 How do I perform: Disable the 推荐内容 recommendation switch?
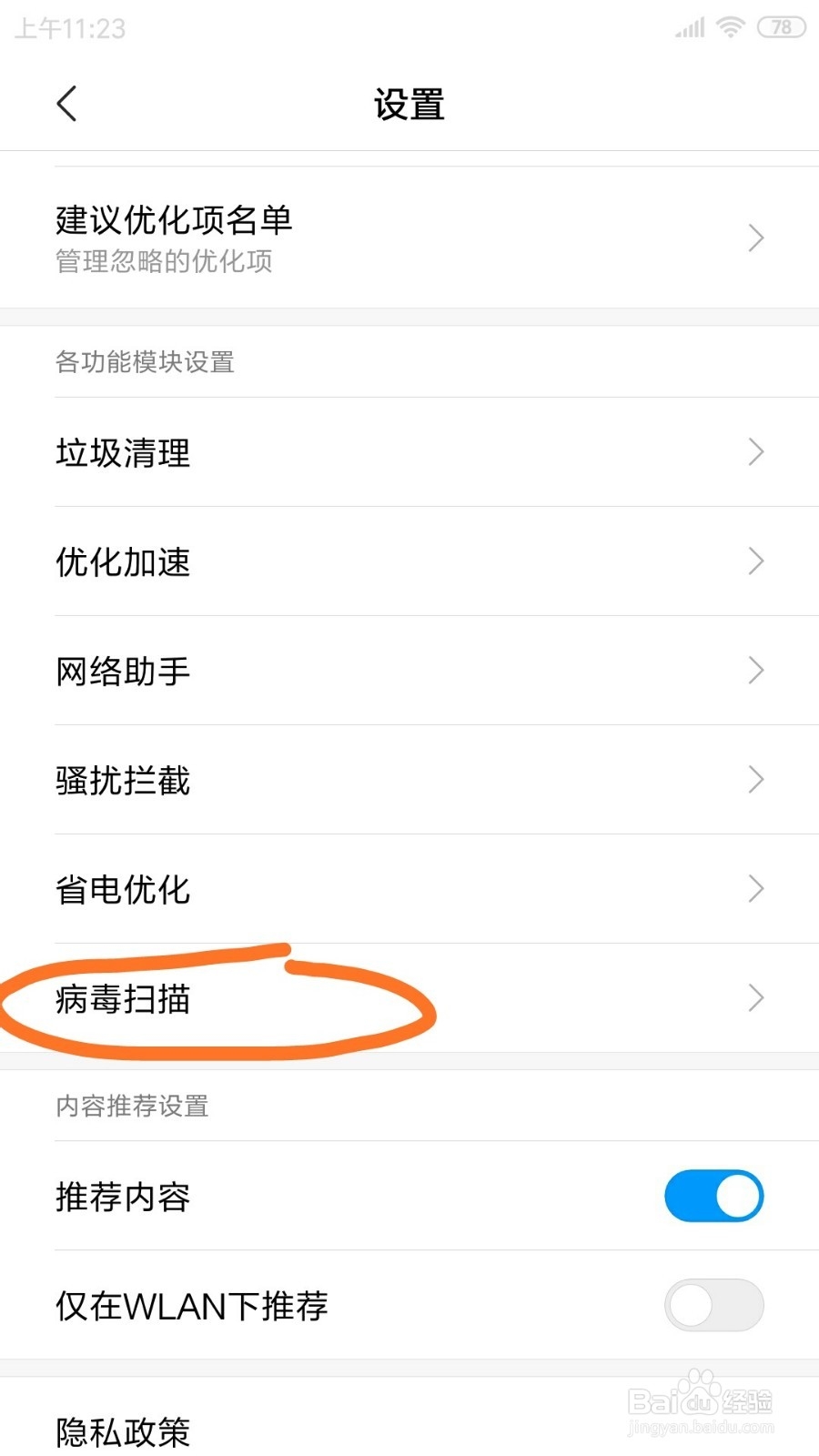[713, 1196]
